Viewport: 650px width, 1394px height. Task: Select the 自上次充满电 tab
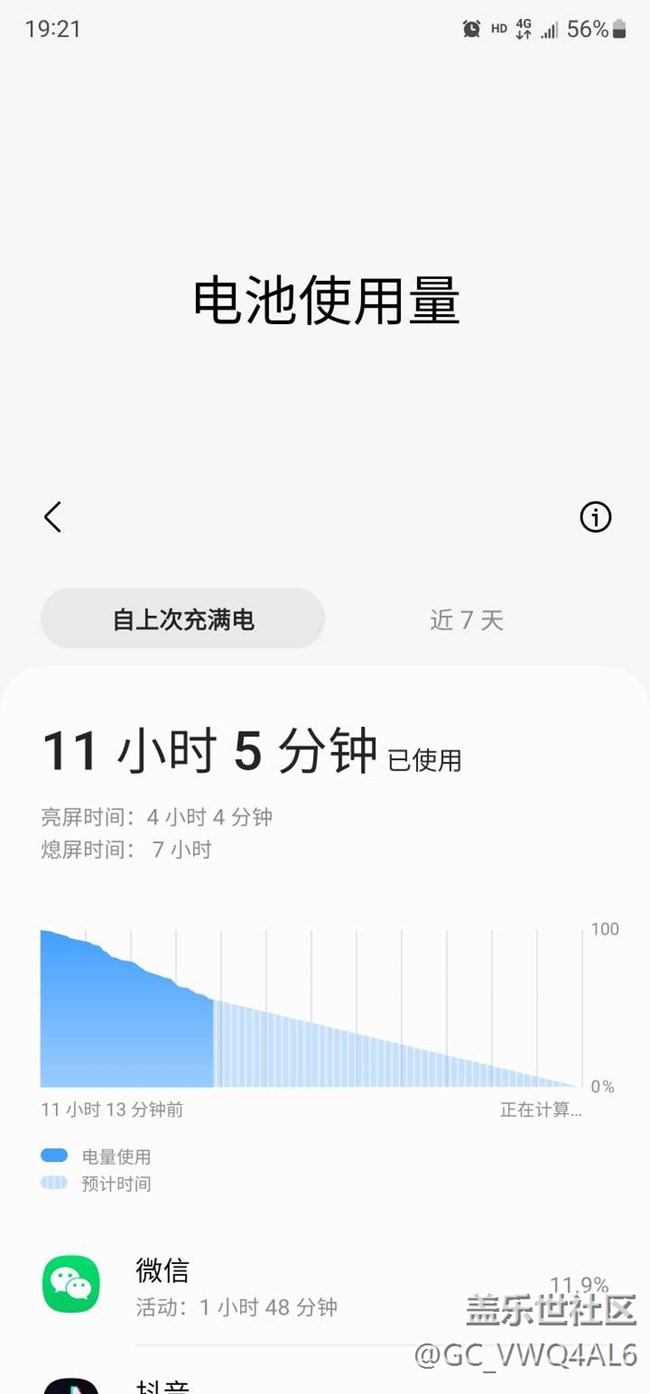[183, 619]
